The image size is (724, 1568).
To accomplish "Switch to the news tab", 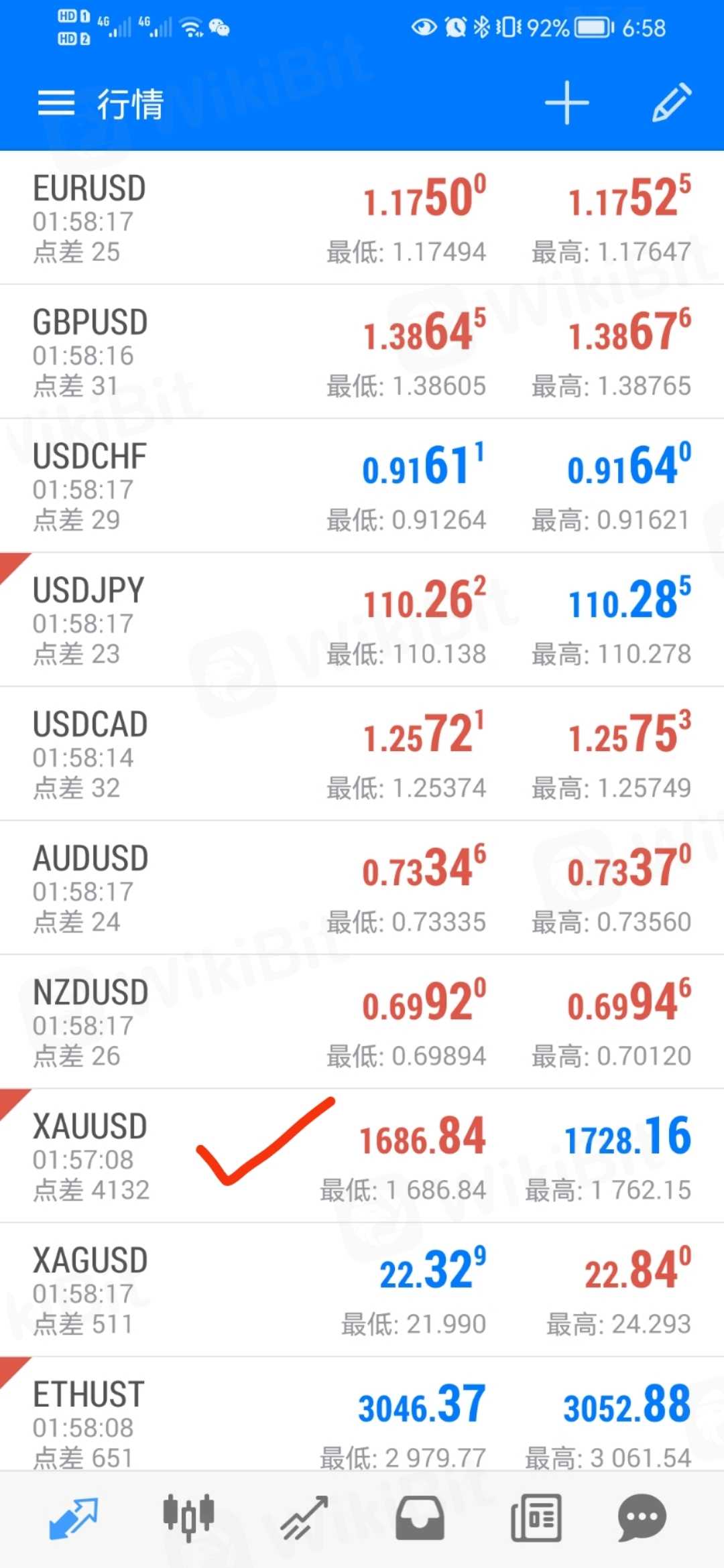I will point(536,1518).
